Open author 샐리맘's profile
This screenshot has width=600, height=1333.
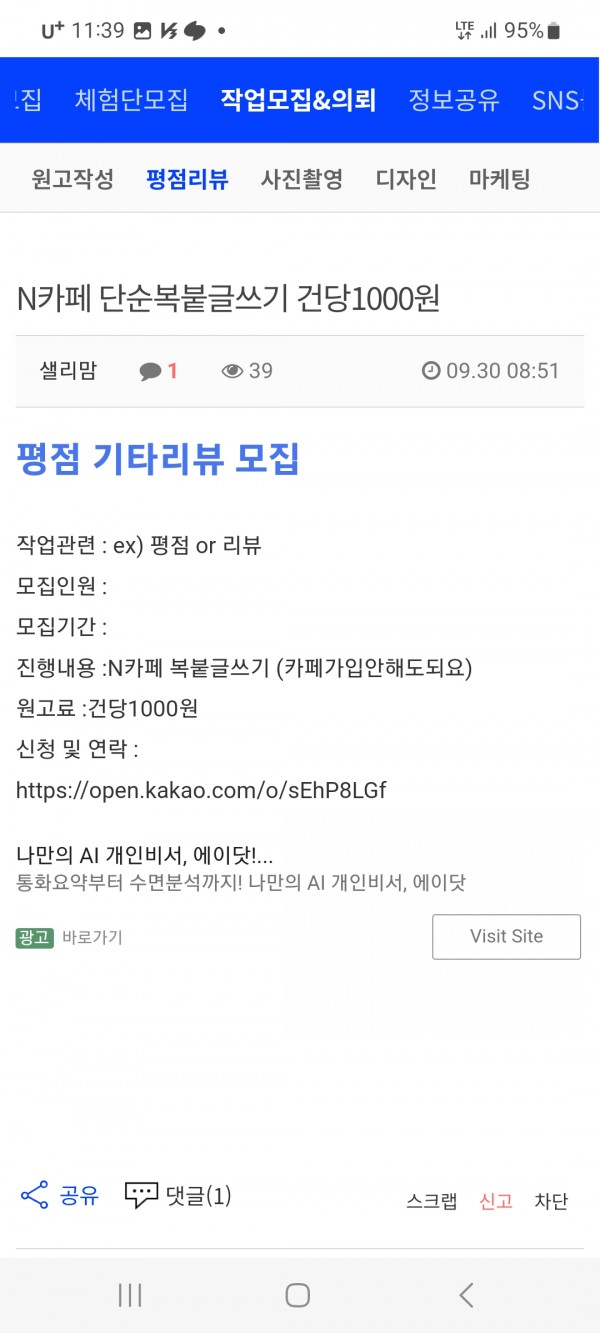[x=68, y=371]
